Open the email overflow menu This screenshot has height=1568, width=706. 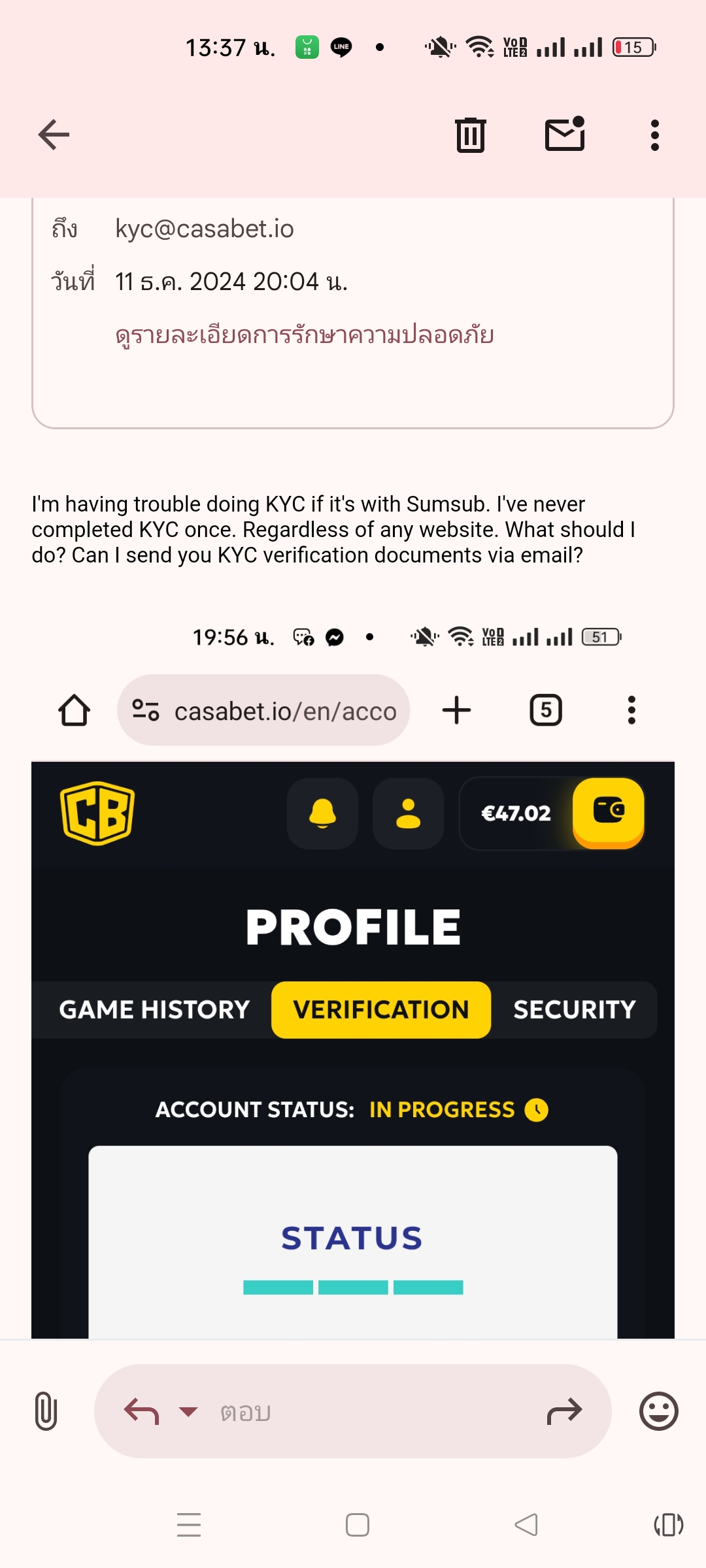654,135
